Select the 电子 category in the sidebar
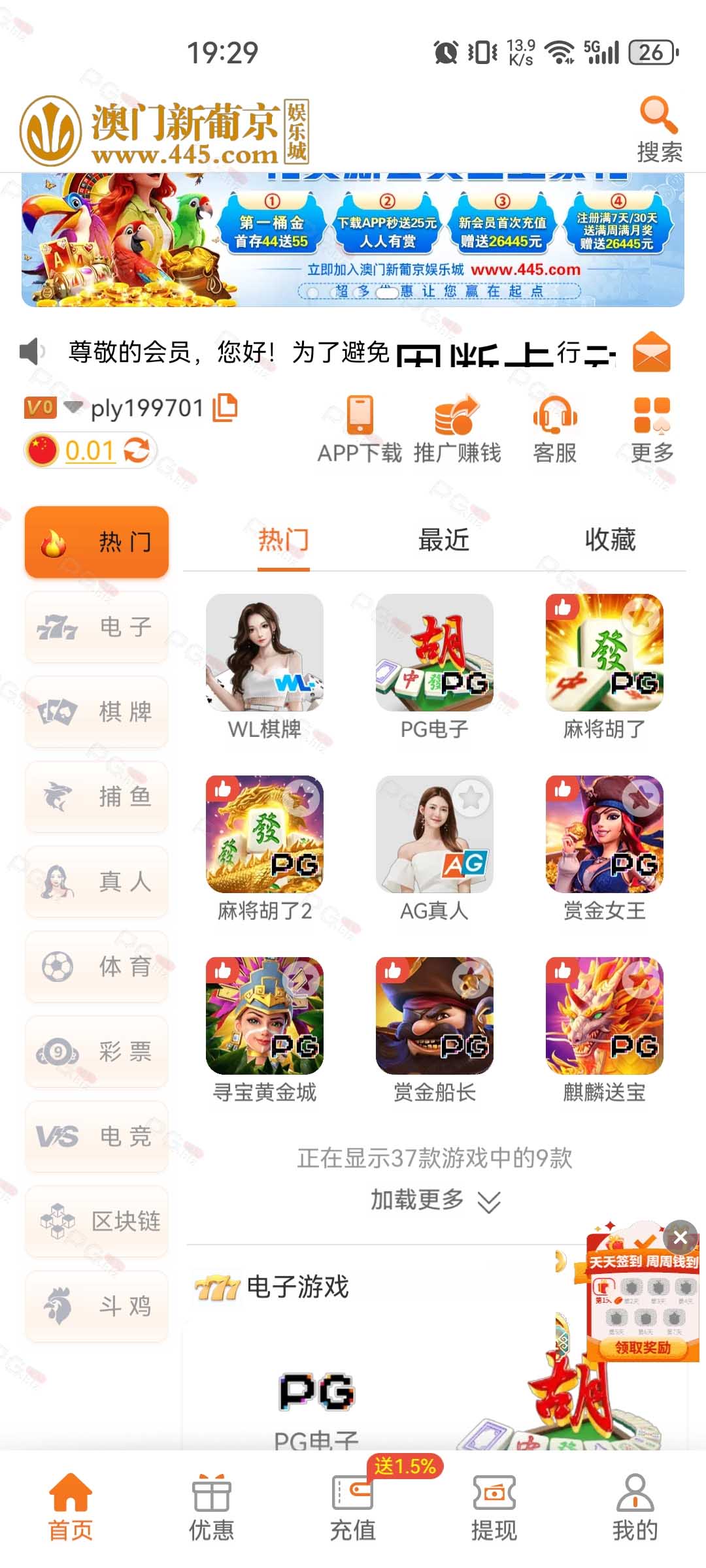Screen dimensions: 706x1568 [97, 627]
